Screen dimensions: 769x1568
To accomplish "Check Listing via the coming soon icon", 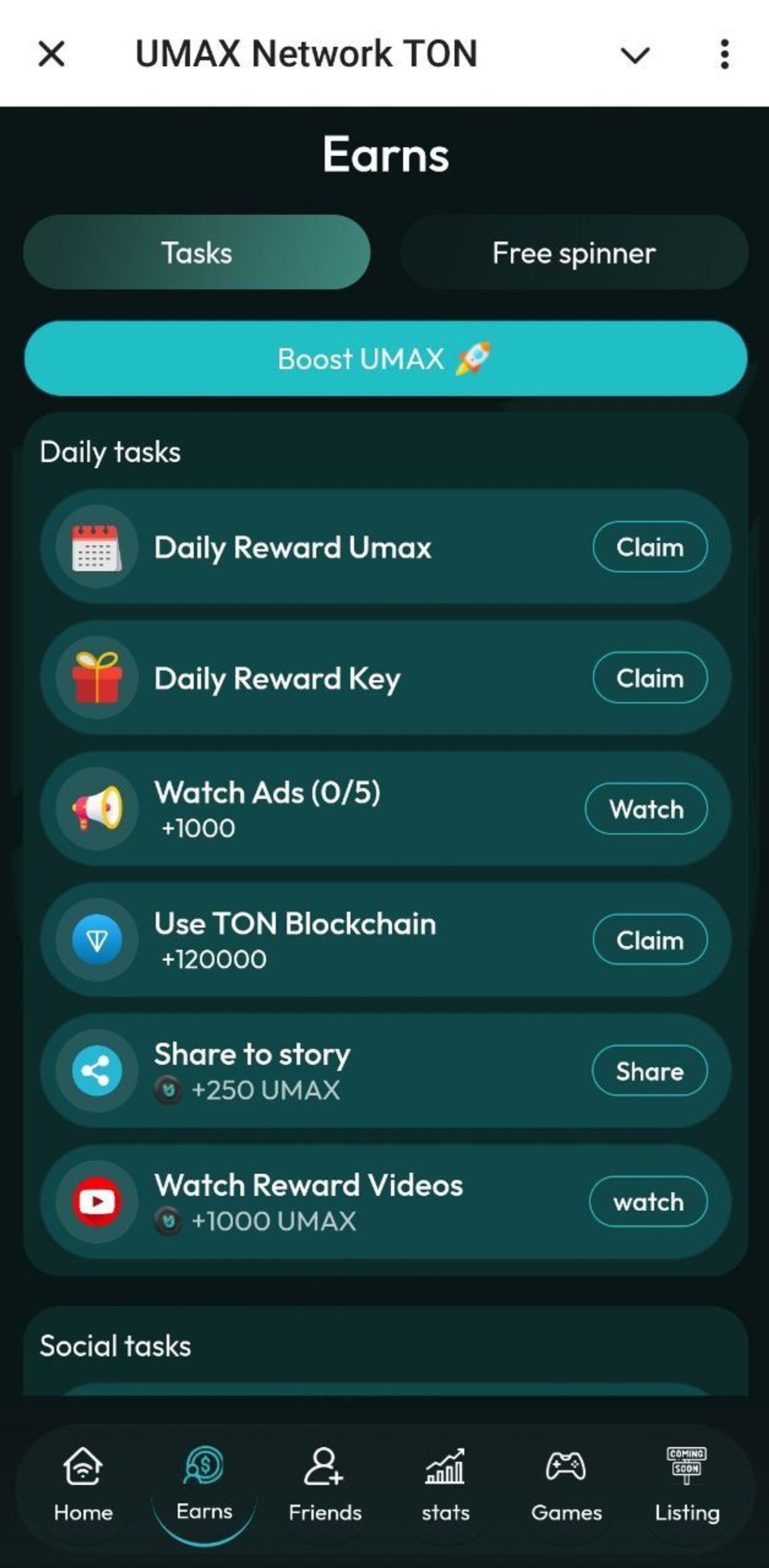I will click(x=686, y=1464).
